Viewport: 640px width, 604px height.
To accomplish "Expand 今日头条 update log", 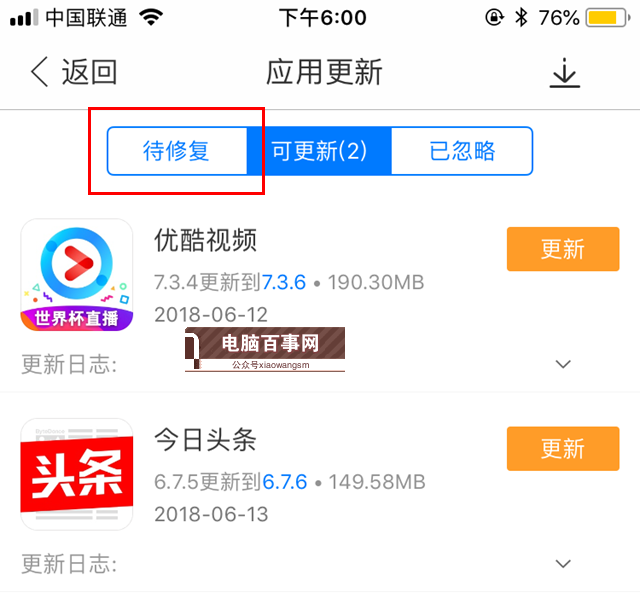I will pyautogui.click(x=563, y=565).
